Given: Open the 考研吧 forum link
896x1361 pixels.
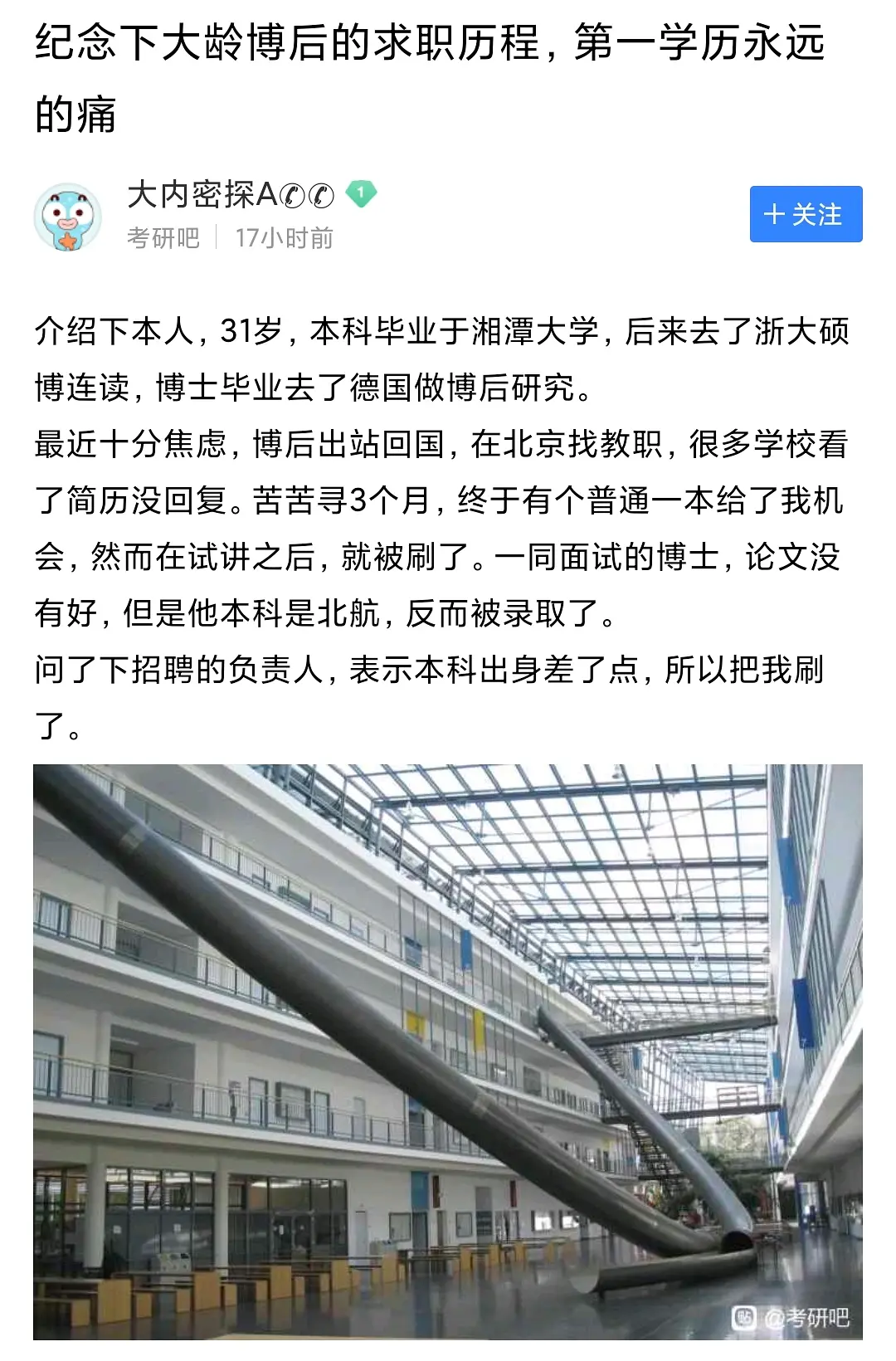Looking at the screenshot, I should (x=163, y=238).
